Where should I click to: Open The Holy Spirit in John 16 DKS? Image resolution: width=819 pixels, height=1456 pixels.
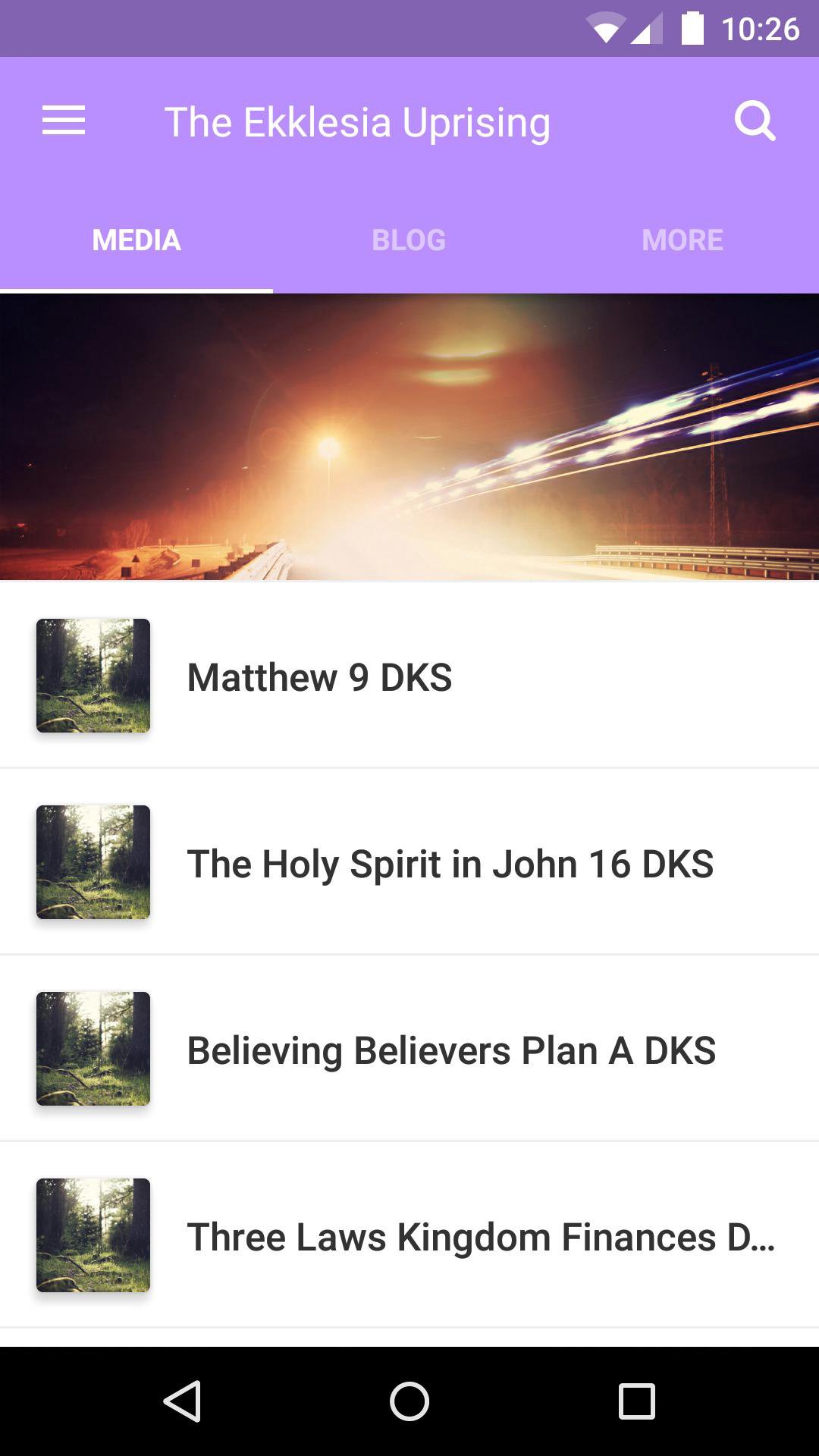pos(409,863)
